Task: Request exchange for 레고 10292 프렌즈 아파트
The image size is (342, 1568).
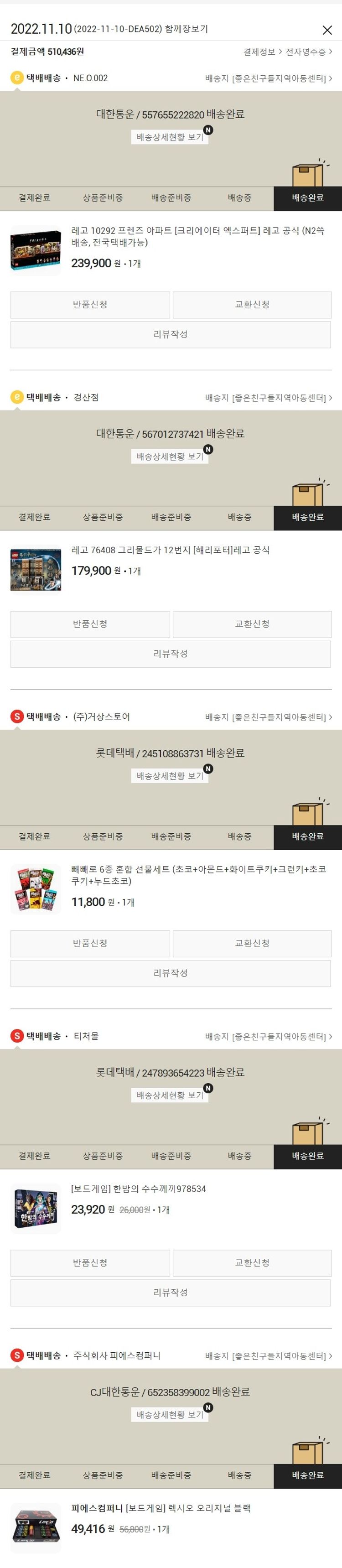Action: pos(252,304)
